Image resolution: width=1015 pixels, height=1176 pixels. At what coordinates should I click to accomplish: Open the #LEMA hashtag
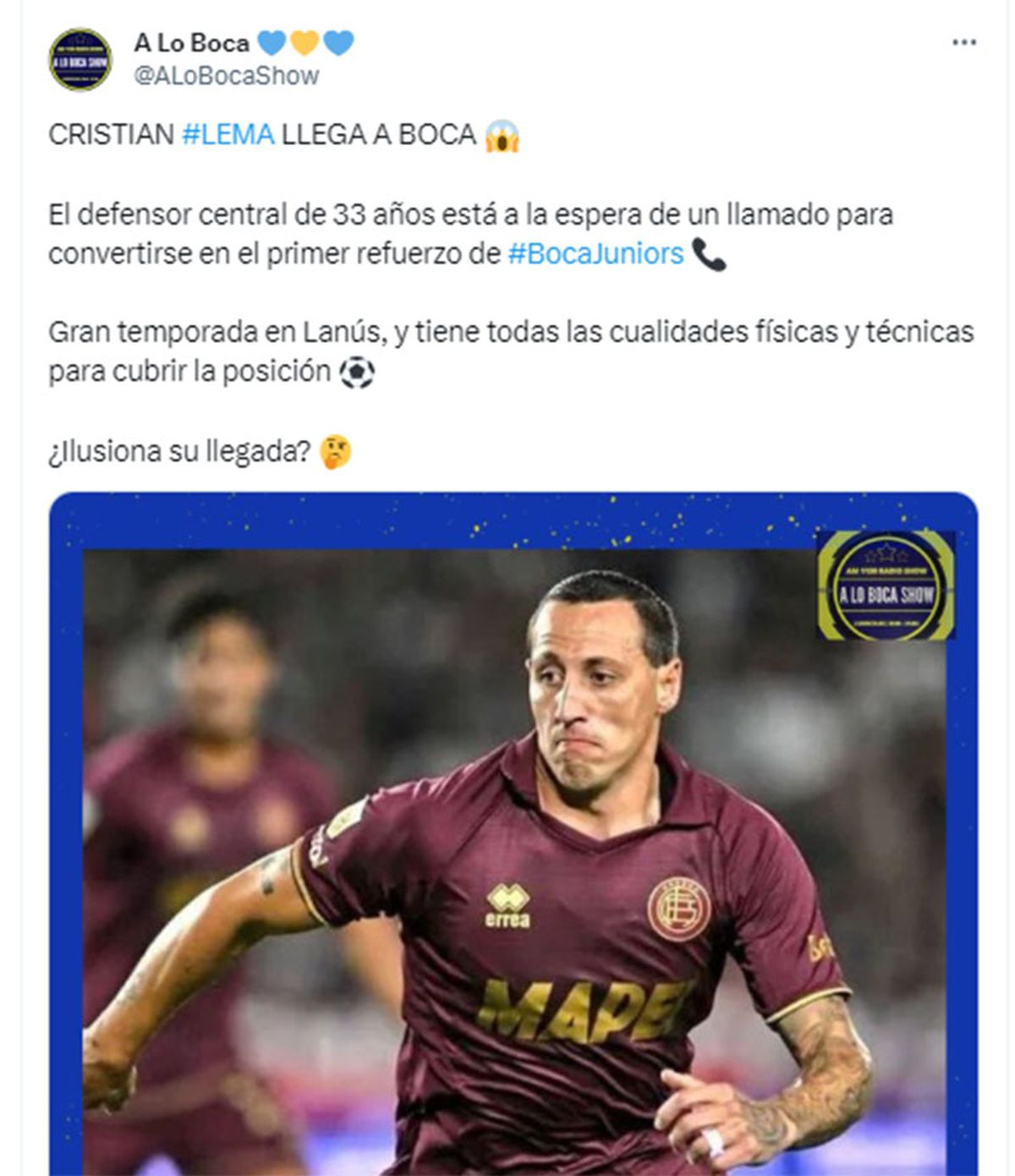tap(228, 135)
